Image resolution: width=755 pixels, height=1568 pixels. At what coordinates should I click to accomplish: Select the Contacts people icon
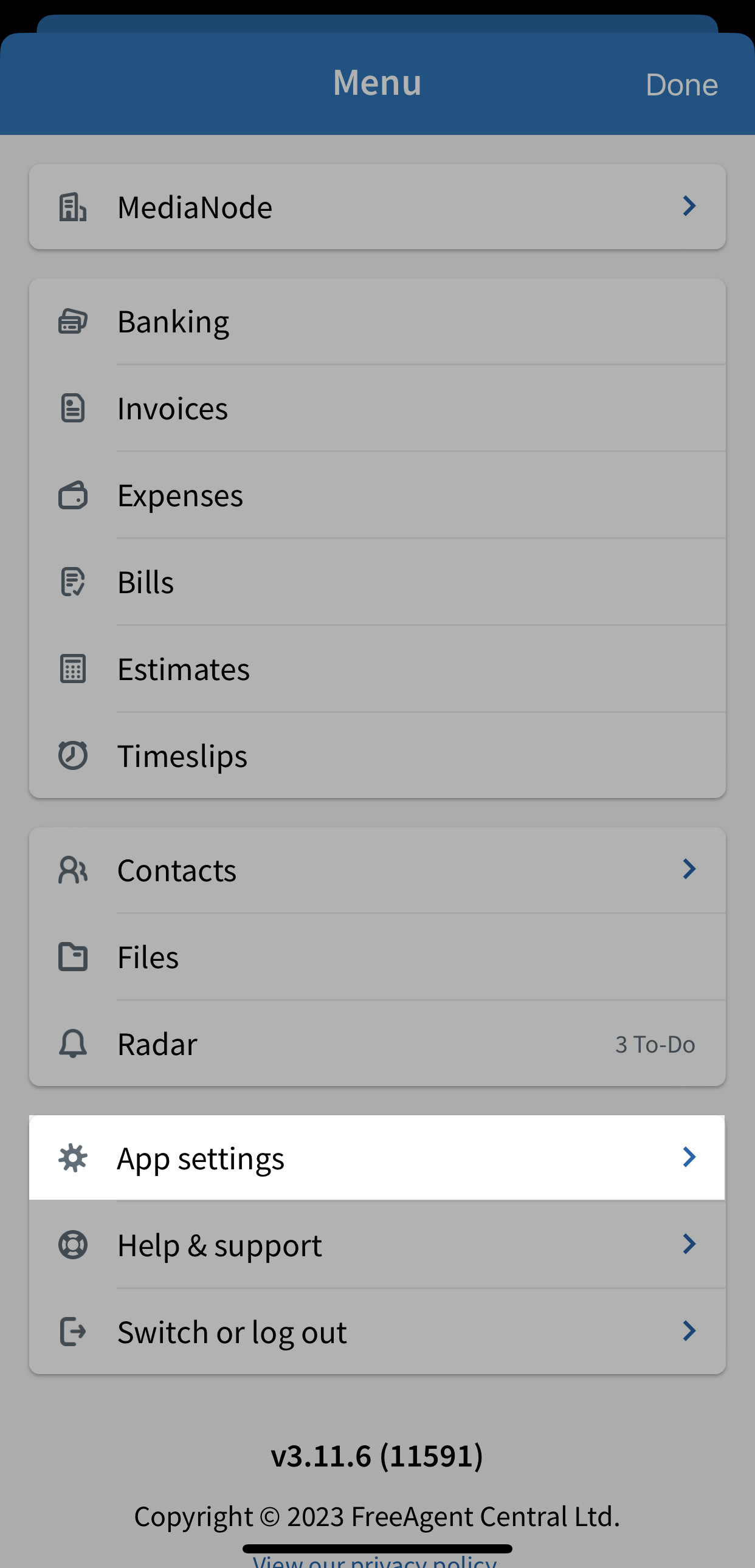click(72, 870)
